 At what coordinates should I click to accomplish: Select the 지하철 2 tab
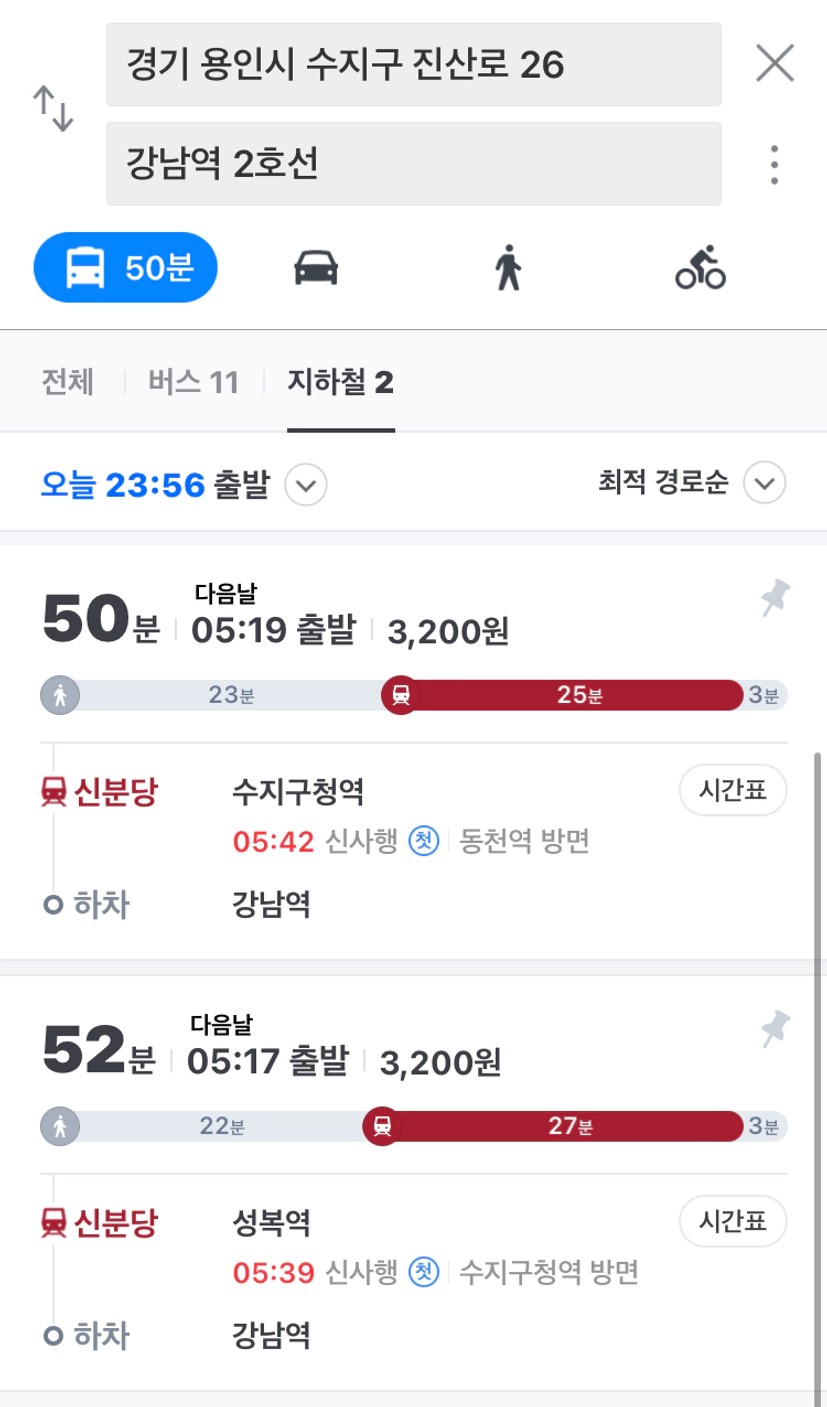(x=341, y=382)
